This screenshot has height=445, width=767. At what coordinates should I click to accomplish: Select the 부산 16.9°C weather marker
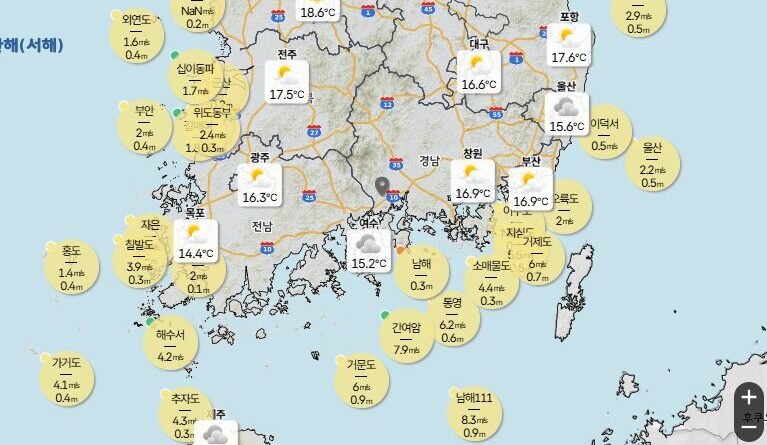tap(530, 189)
